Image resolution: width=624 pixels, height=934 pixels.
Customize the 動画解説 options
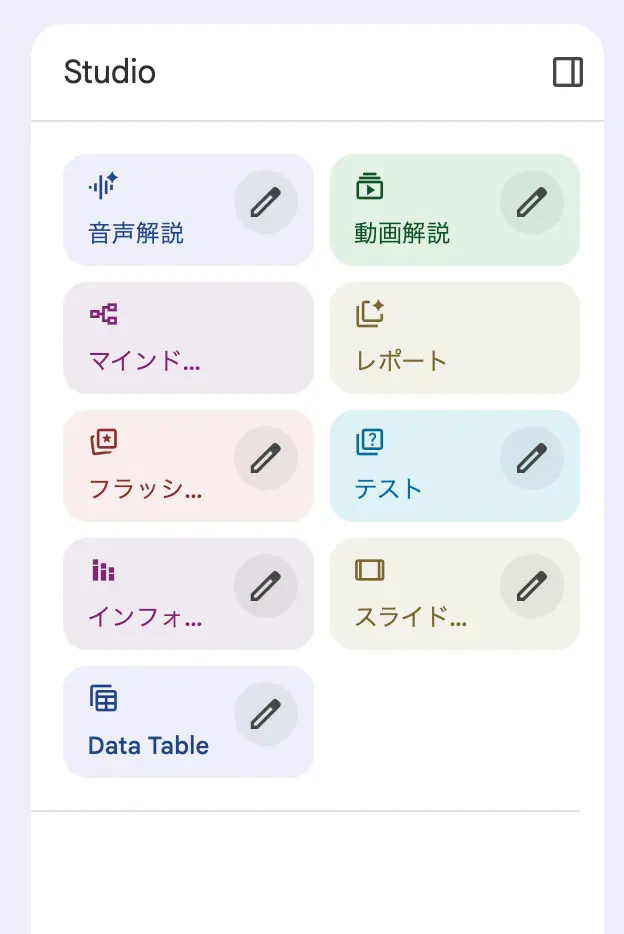(532, 202)
